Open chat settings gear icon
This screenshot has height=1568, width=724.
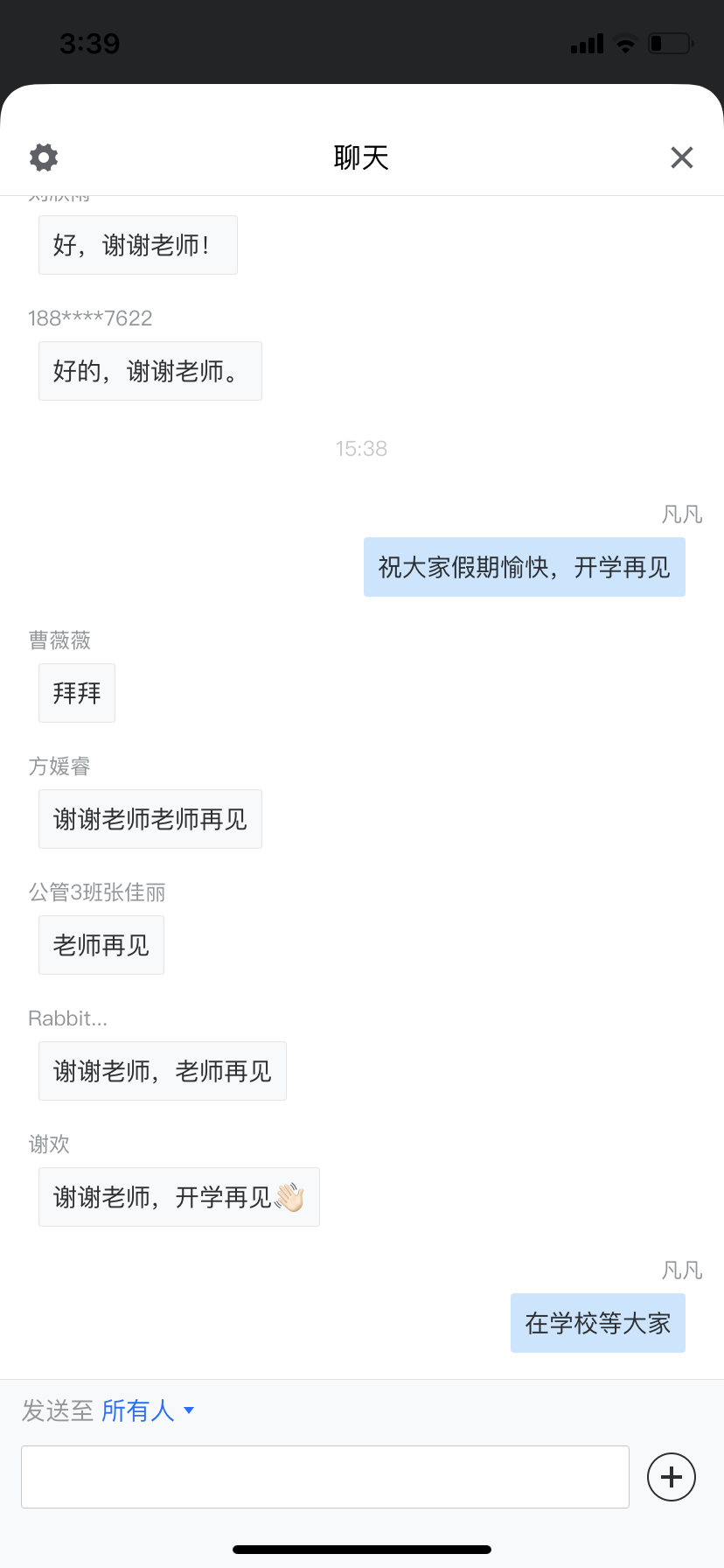[x=44, y=157]
